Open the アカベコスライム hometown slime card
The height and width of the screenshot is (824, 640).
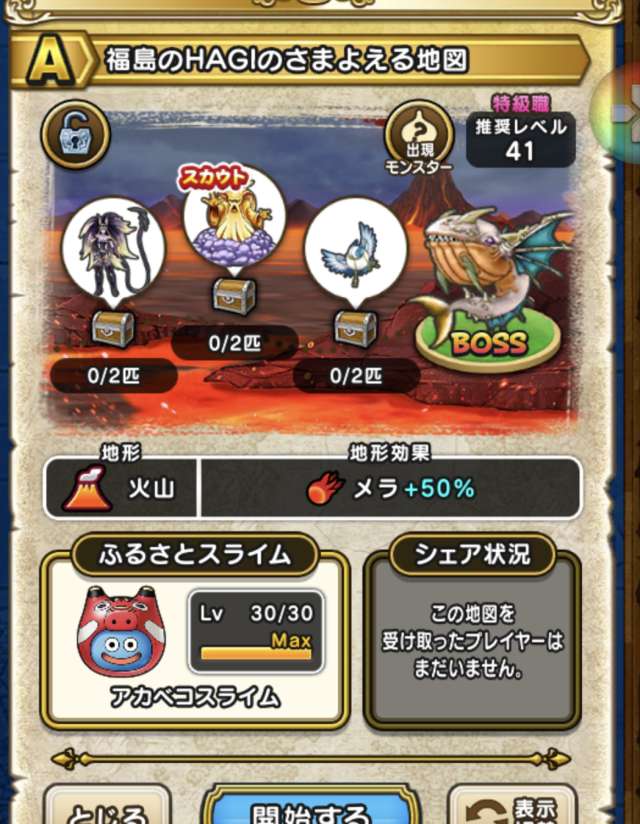coord(194,638)
